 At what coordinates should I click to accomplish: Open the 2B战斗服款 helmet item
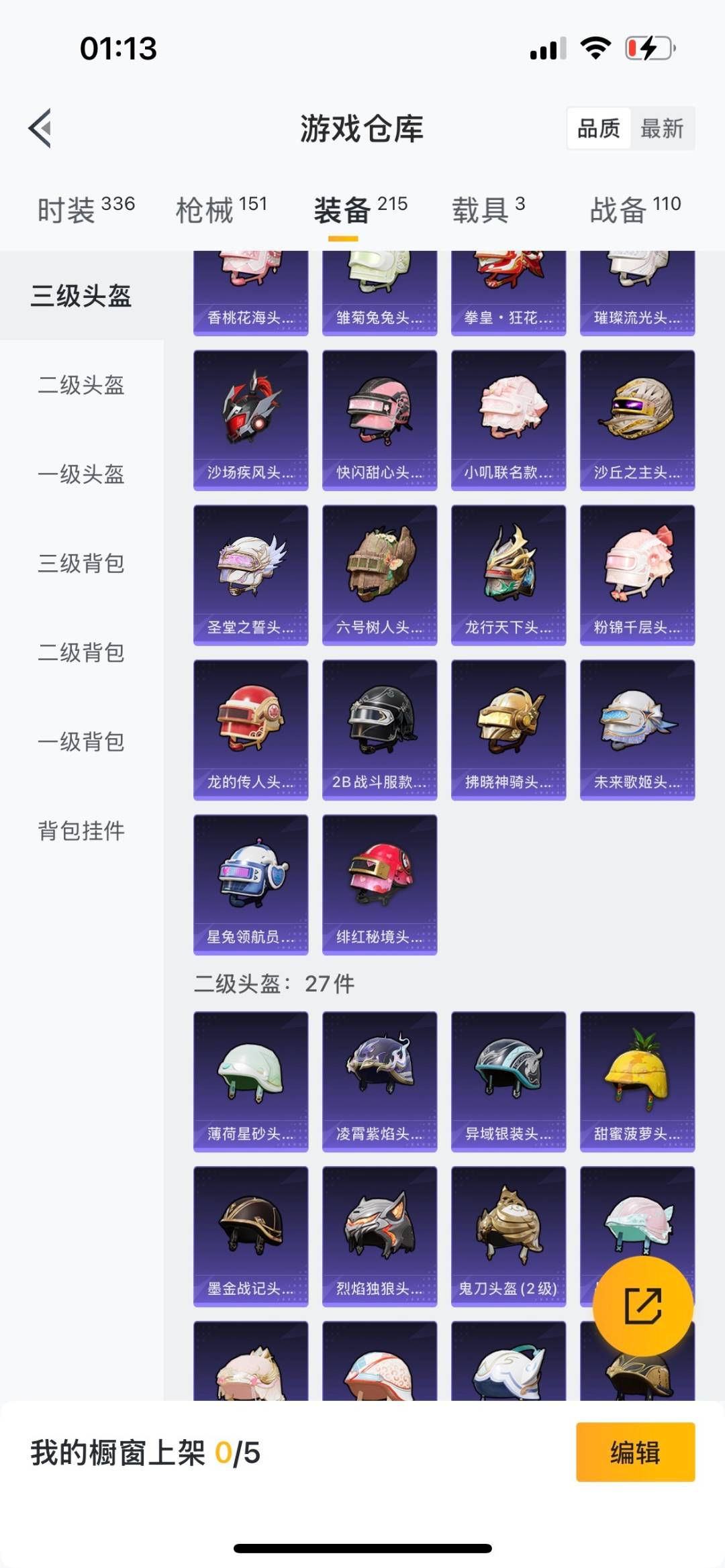tap(379, 728)
